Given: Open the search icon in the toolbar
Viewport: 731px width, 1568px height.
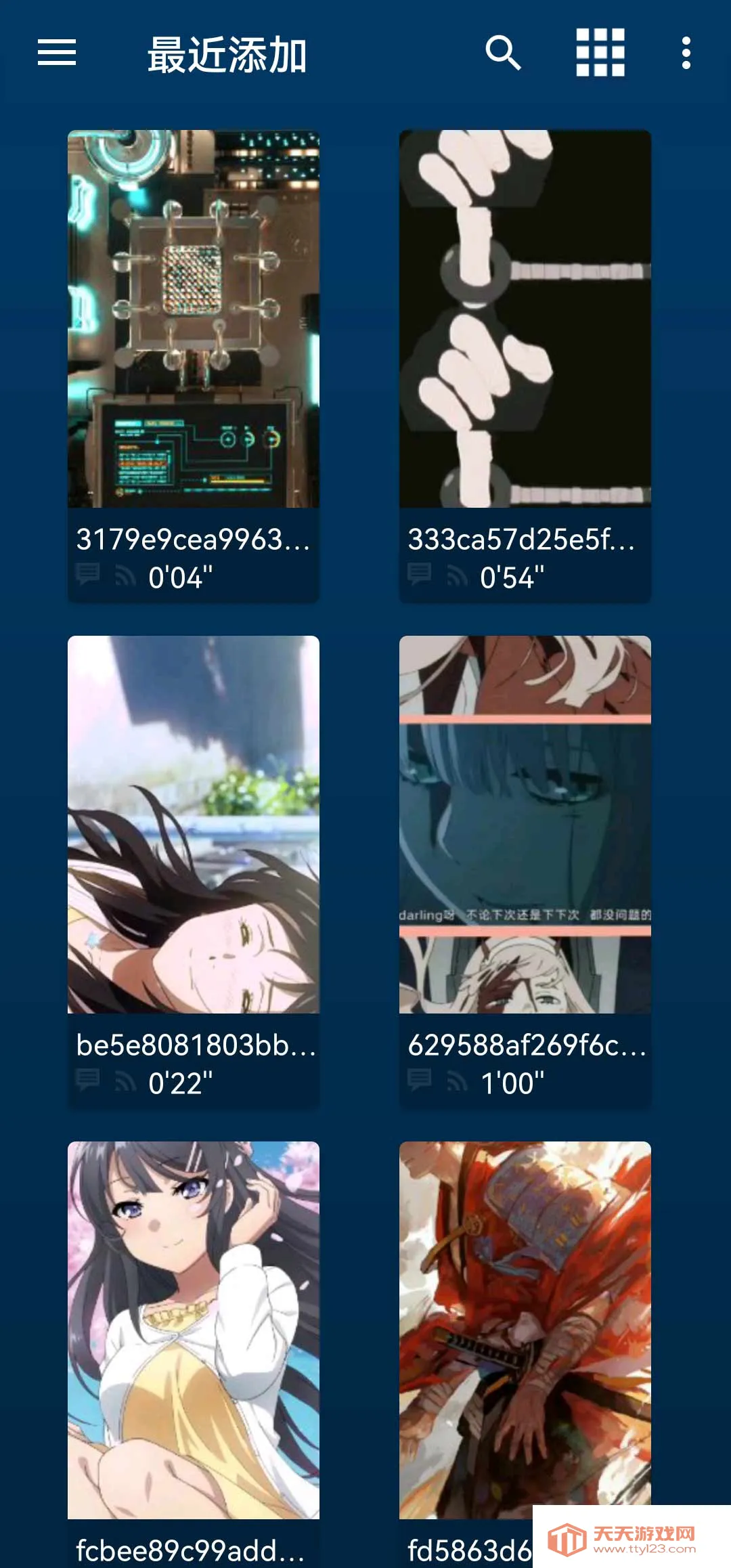Looking at the screenshot, I should coord(502,53).
